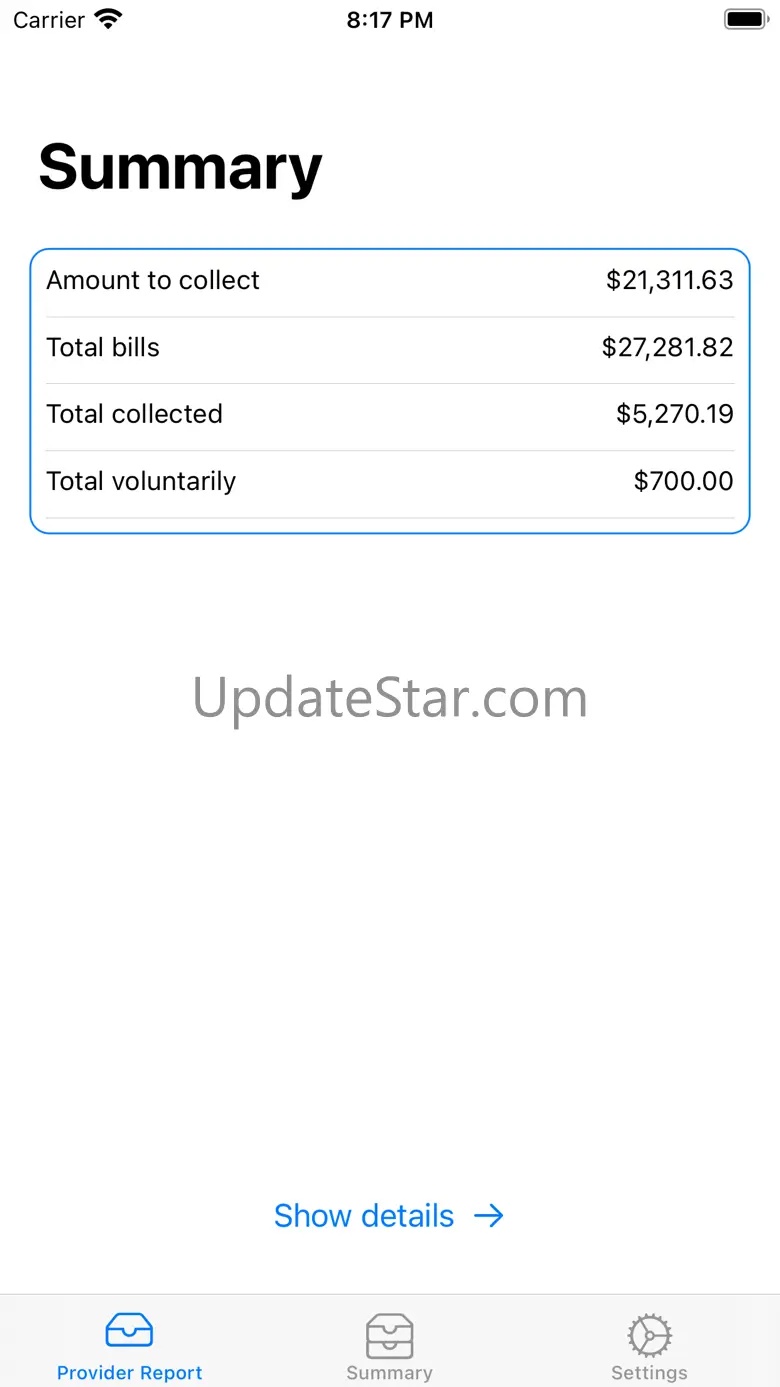The image size is (780, 1387).
Task: Go to the Settings tab
Action: [x=649, y=1346]
